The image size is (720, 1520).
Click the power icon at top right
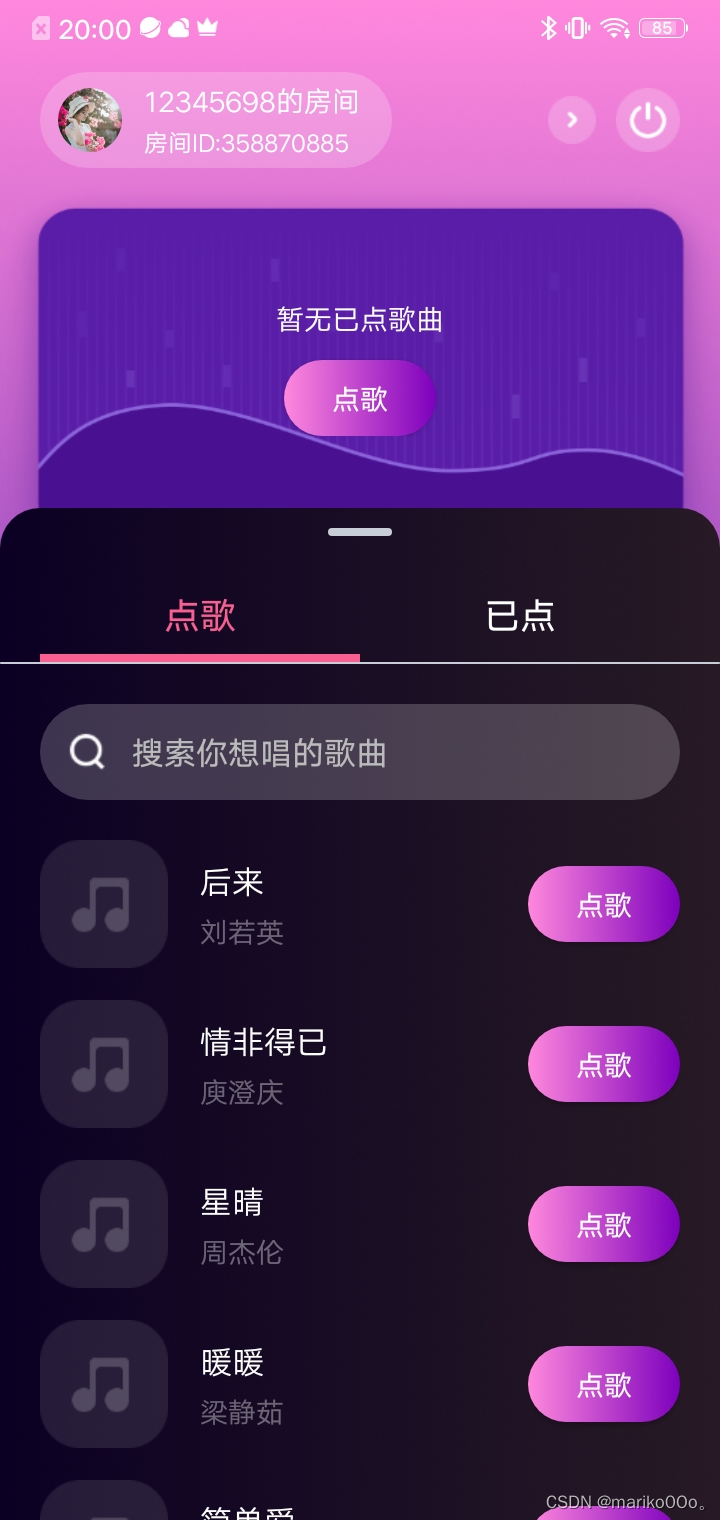click(x=648, y=119)
